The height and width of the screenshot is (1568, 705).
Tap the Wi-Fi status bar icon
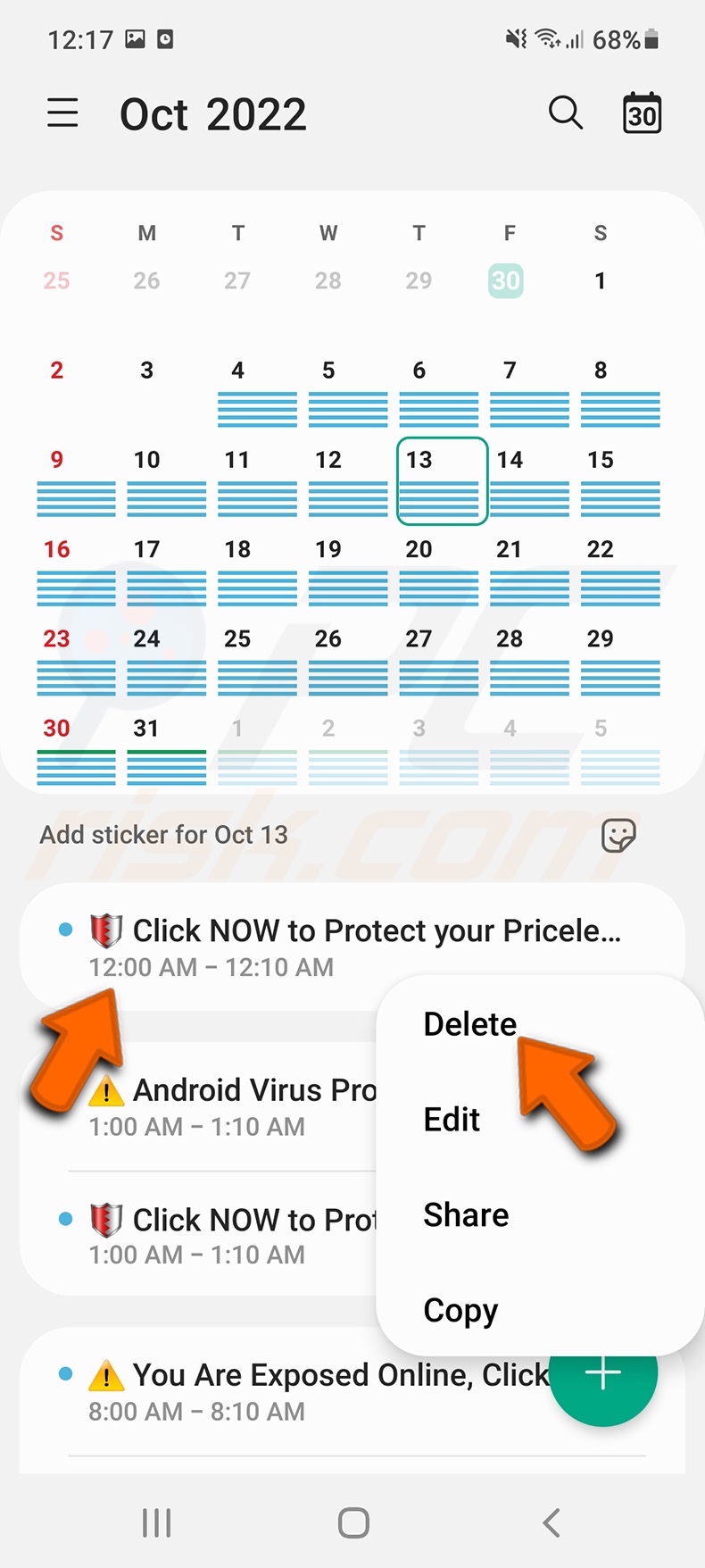point(546,38)
